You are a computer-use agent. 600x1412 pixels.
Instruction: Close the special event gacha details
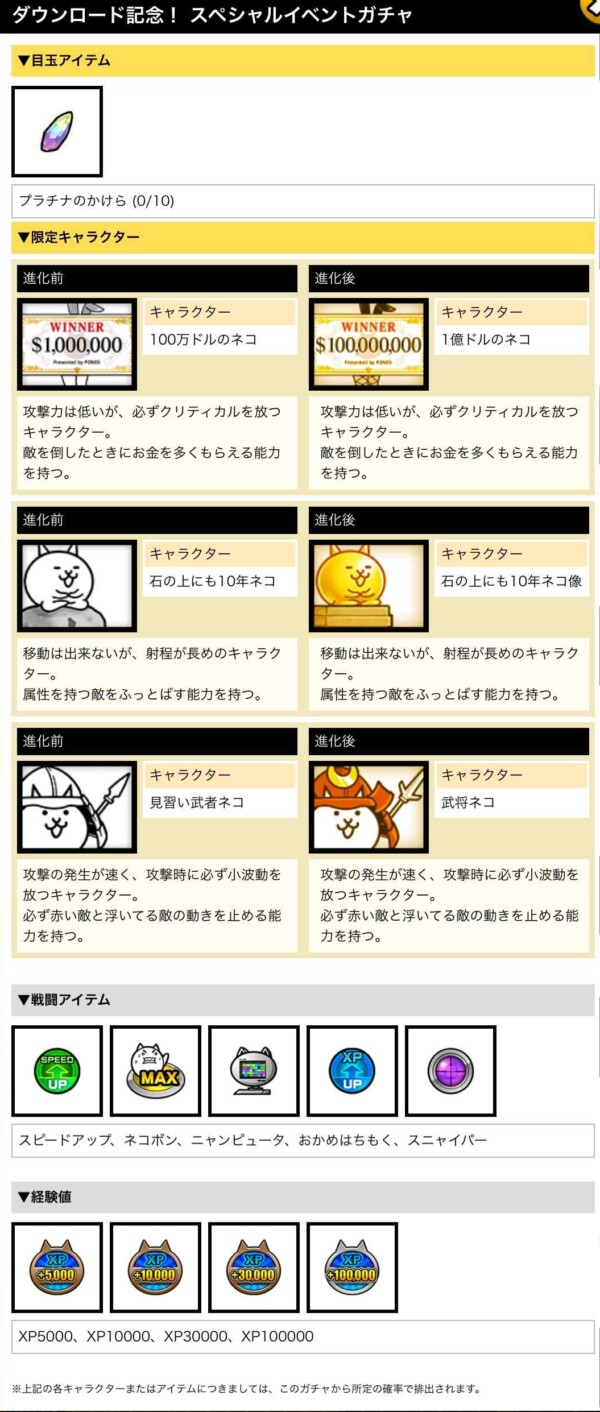pos(590,10)
